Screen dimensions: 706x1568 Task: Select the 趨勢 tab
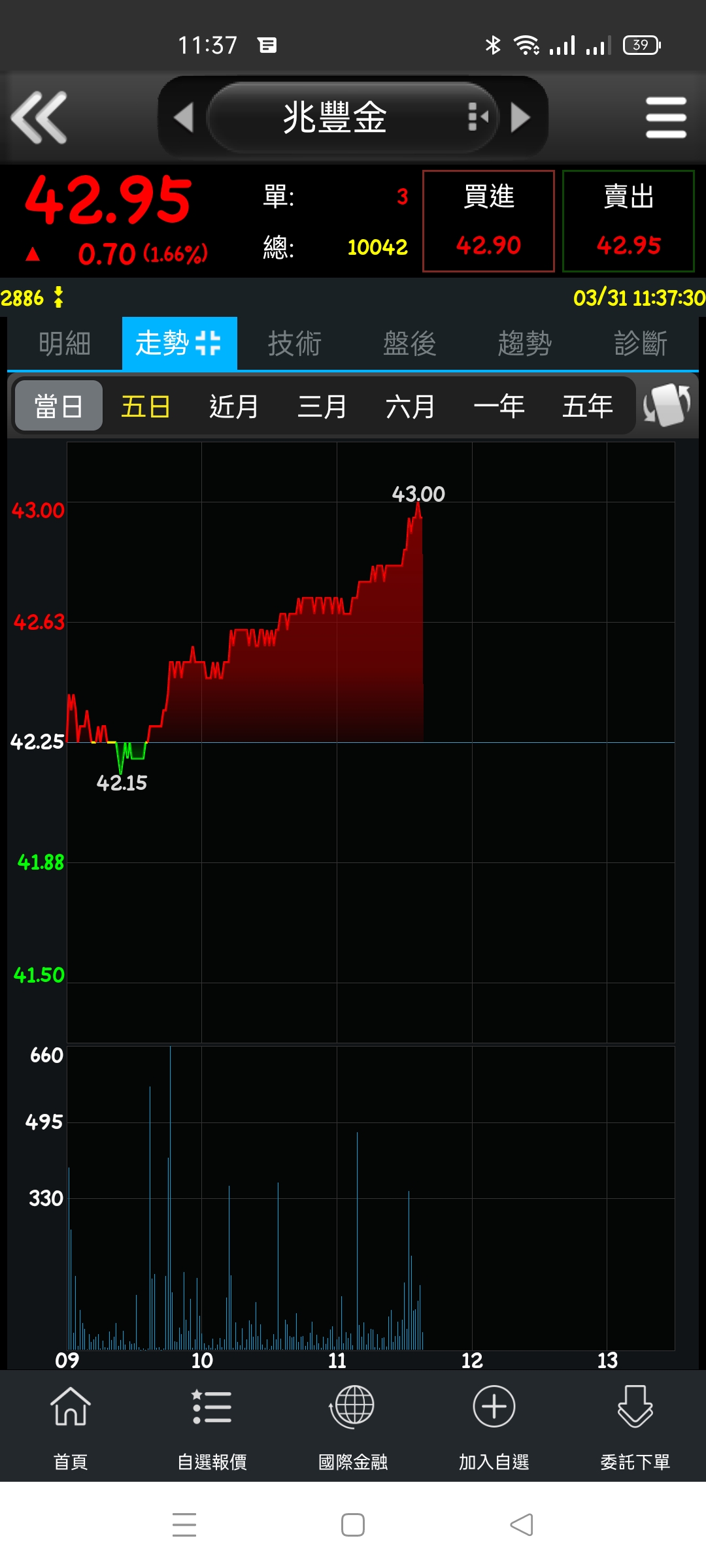(525, 344)
